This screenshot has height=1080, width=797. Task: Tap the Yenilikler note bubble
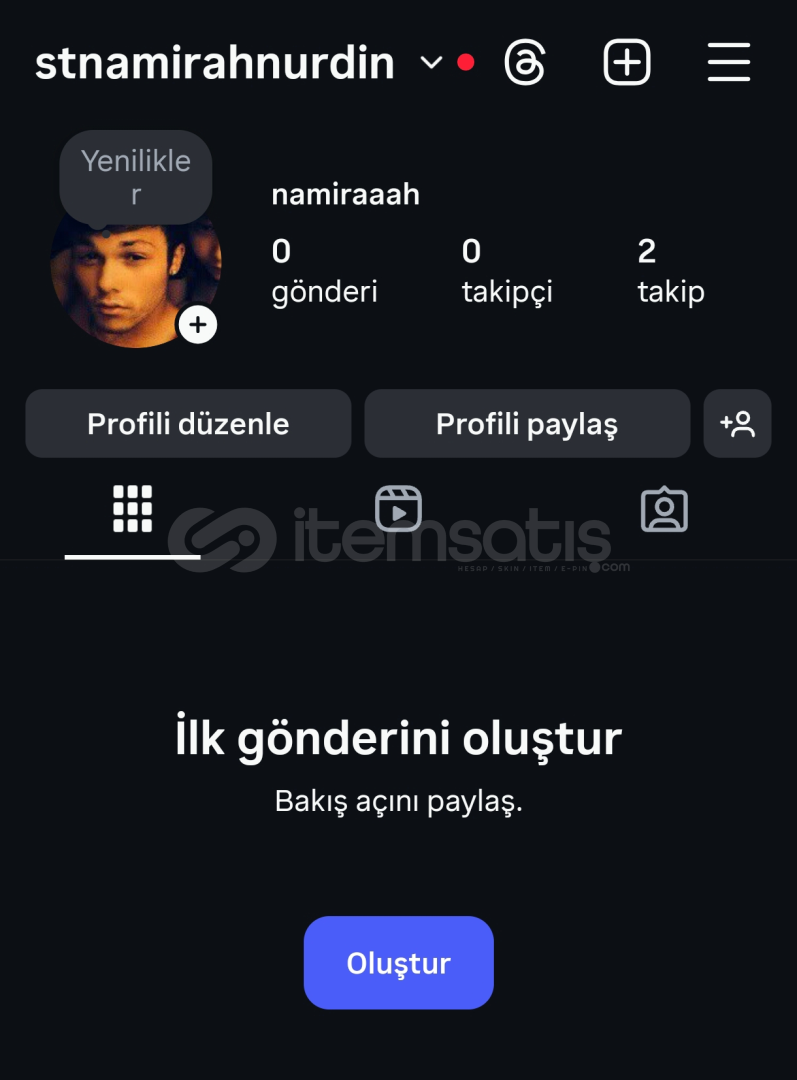tap(136, 177)
